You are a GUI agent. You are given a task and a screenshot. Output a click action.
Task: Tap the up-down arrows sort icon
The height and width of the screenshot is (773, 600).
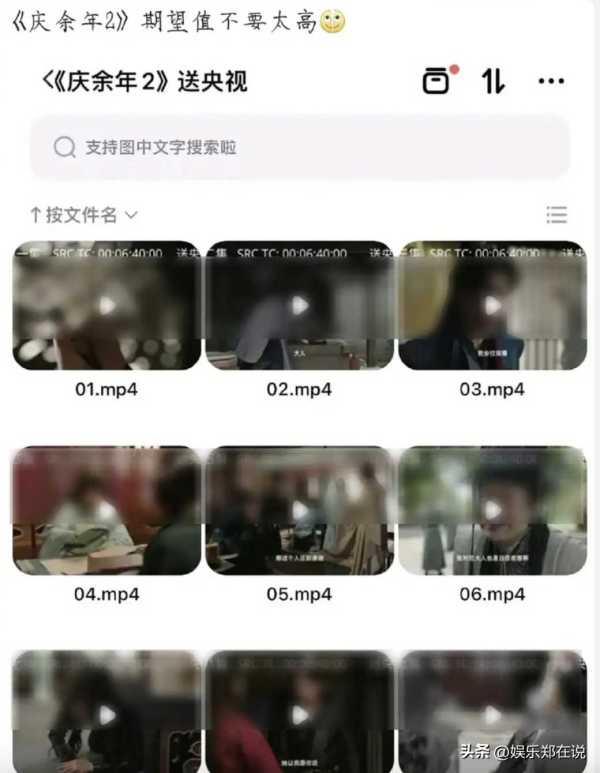click(x=493, y=82)
